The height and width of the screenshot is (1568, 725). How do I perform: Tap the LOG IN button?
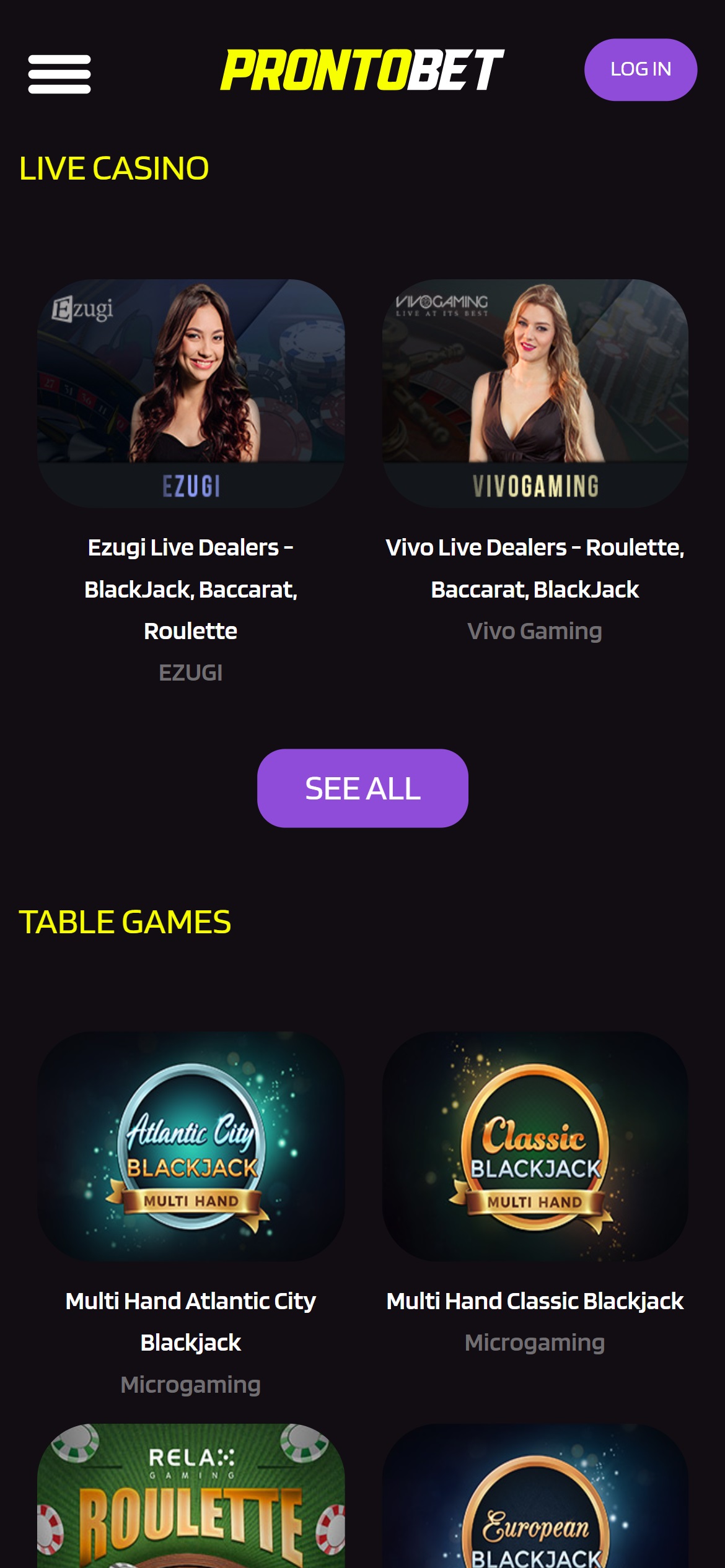click(640, 69)
